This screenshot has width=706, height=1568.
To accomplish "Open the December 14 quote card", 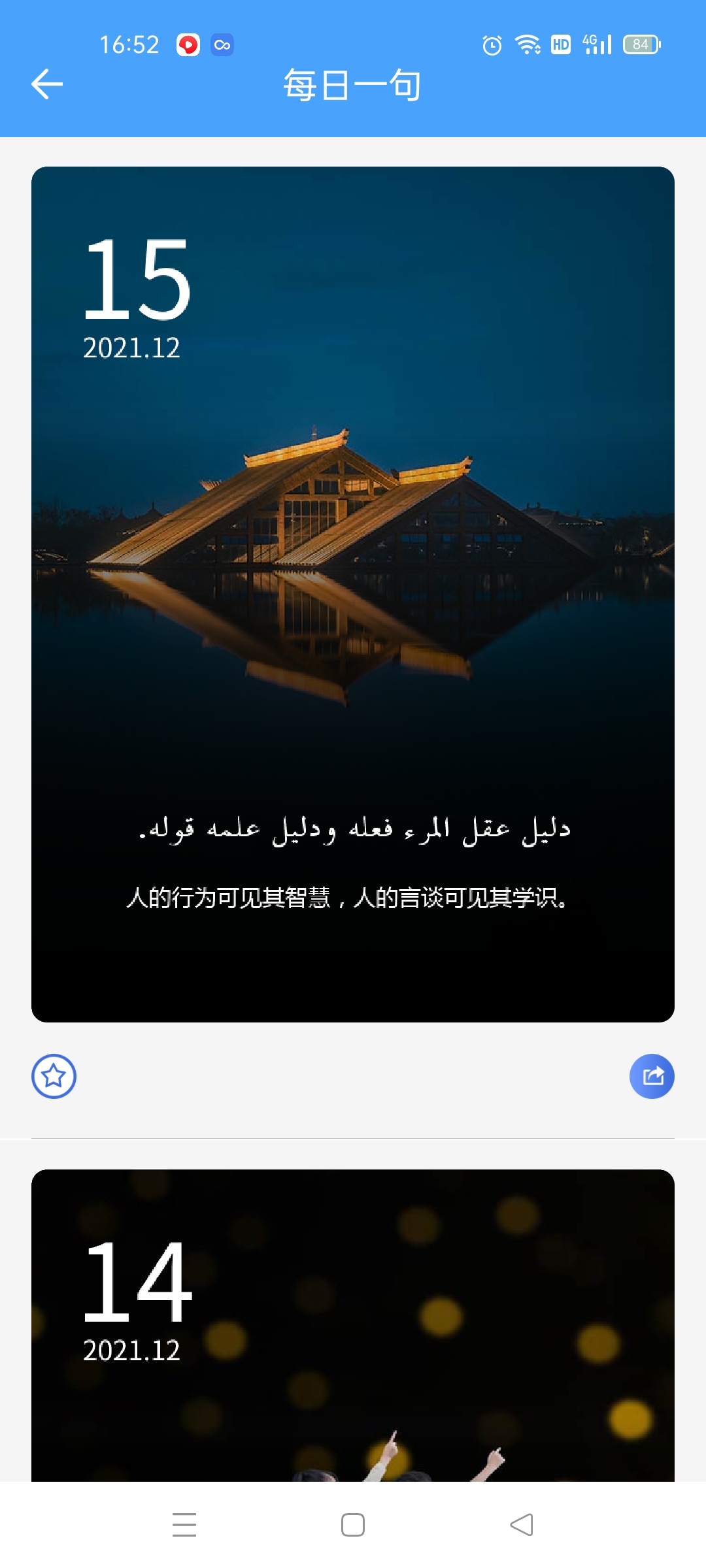I will click(353, 1326).
